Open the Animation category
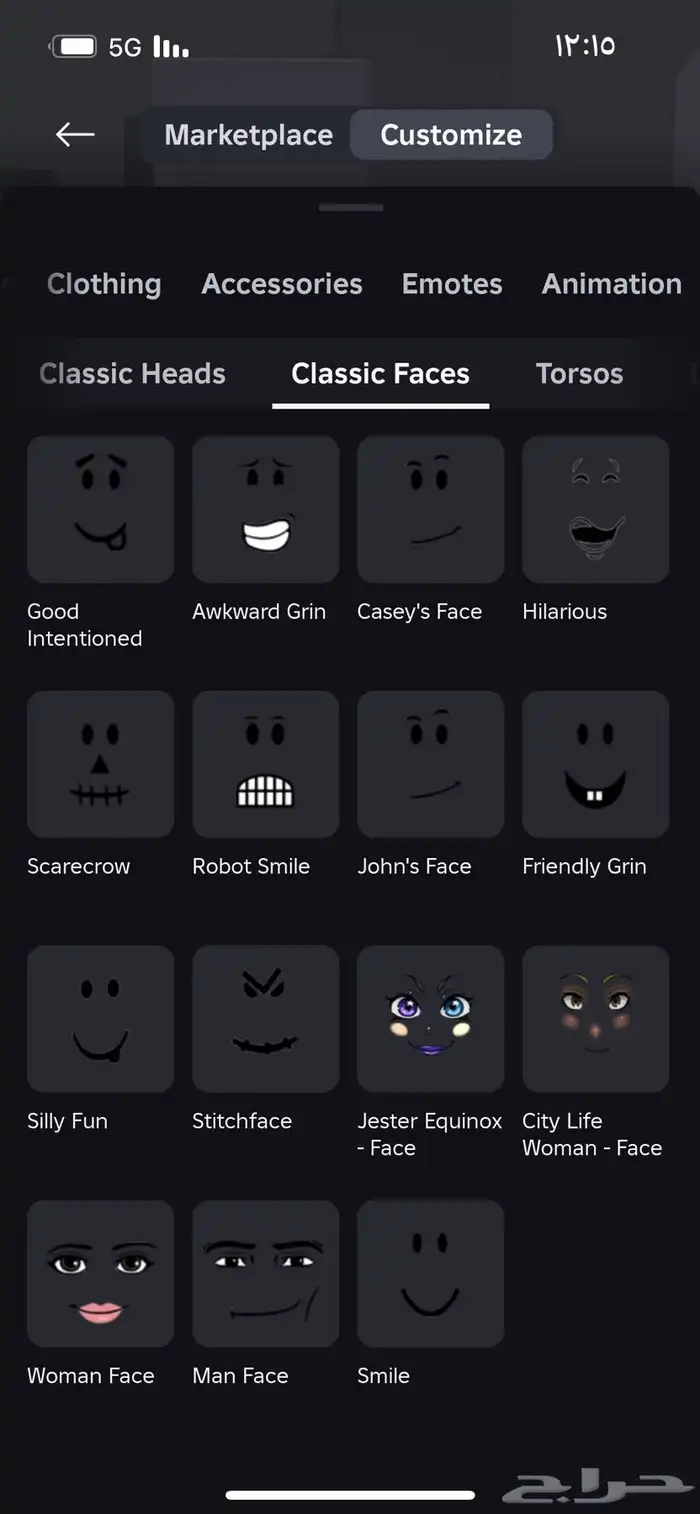 (x=611, y=284)
